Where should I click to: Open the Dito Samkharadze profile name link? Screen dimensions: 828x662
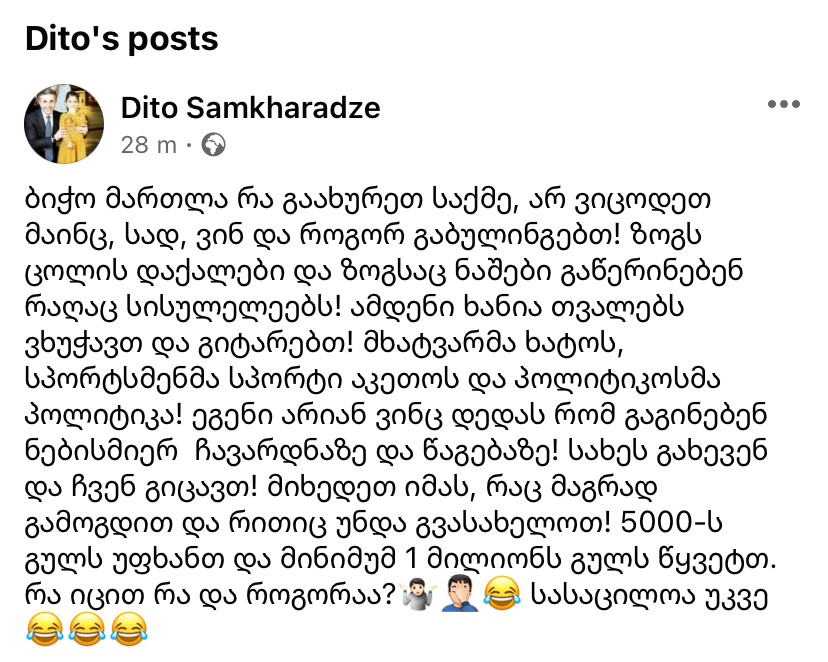coord(250,109)
